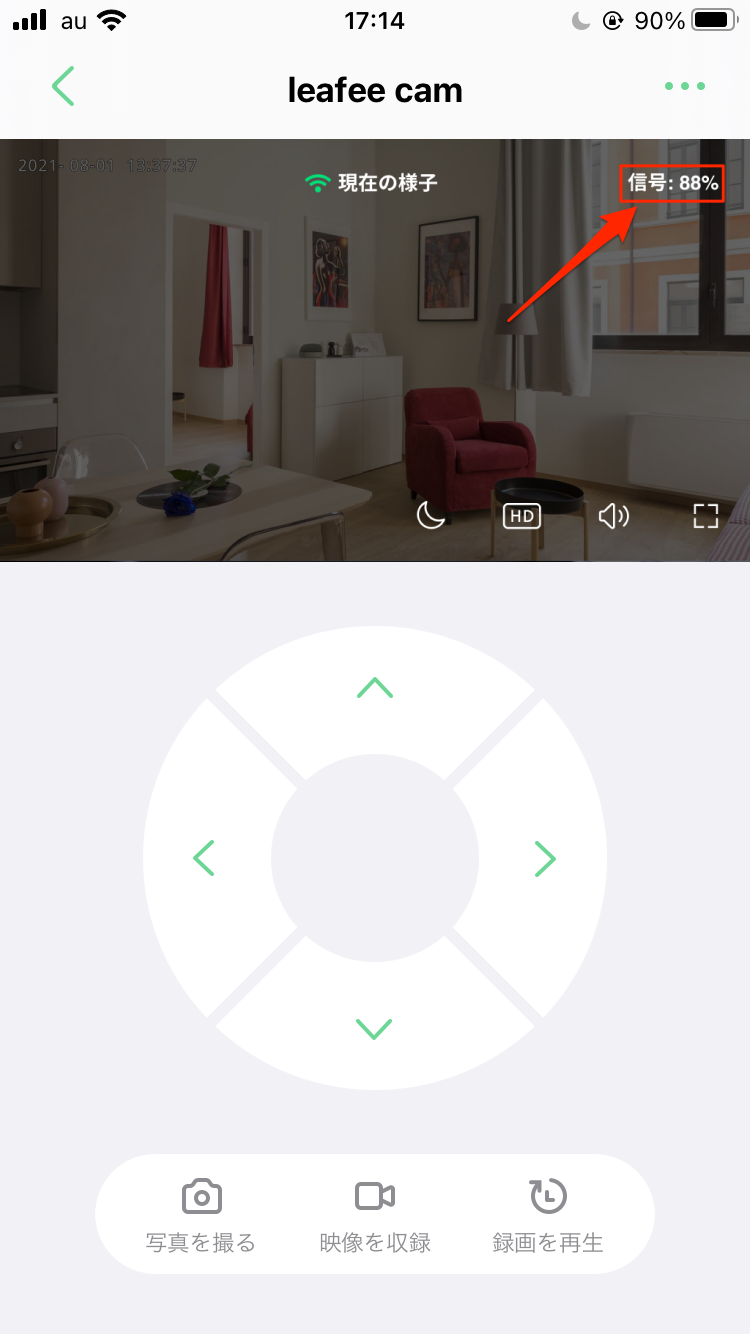Open 録画を再生 recorded playback
Viewport: 750px width, 1334px height.
click(x=548, y=1214)
